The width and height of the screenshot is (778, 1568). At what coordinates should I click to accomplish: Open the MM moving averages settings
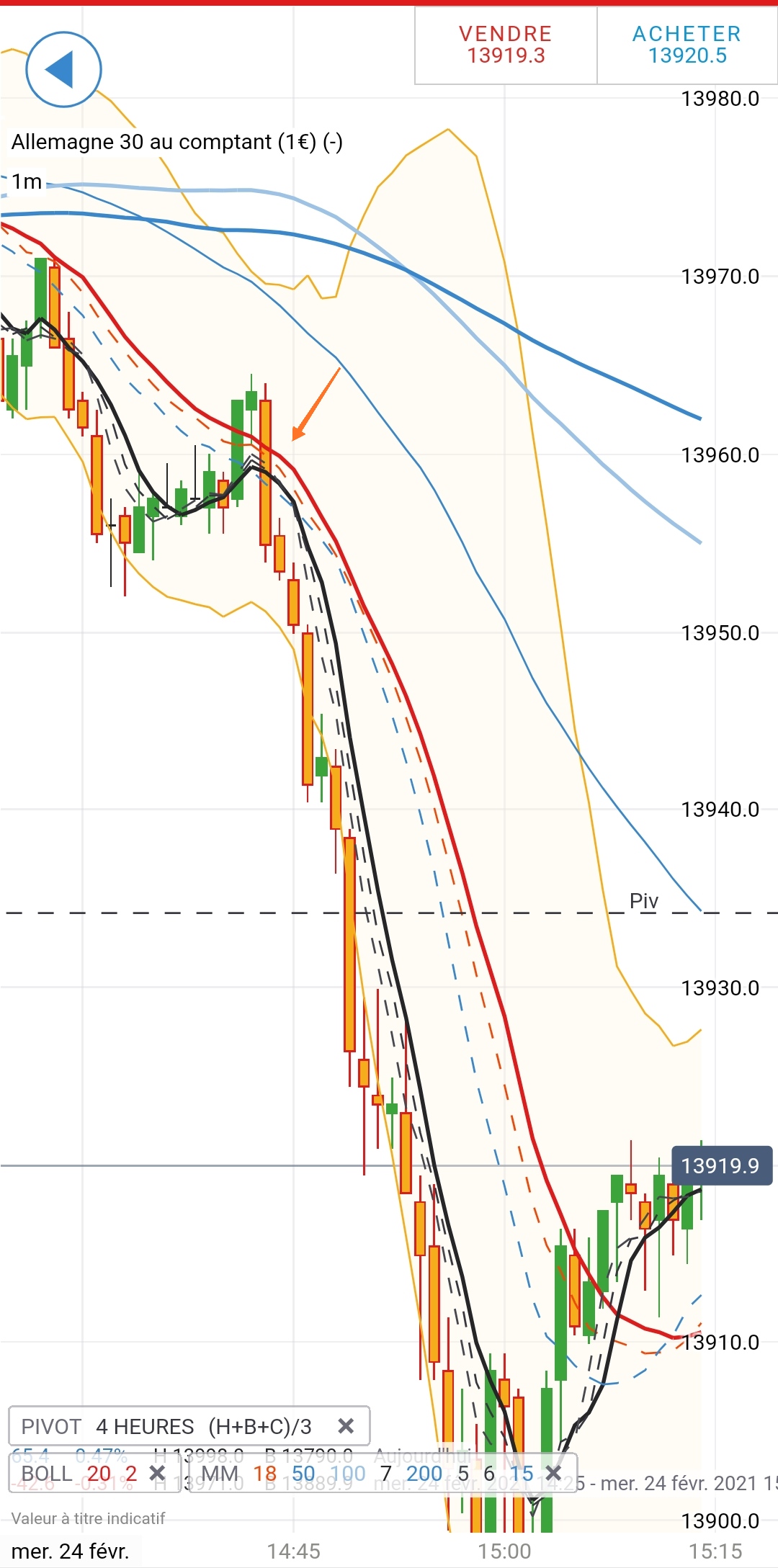pos(360,1474)
